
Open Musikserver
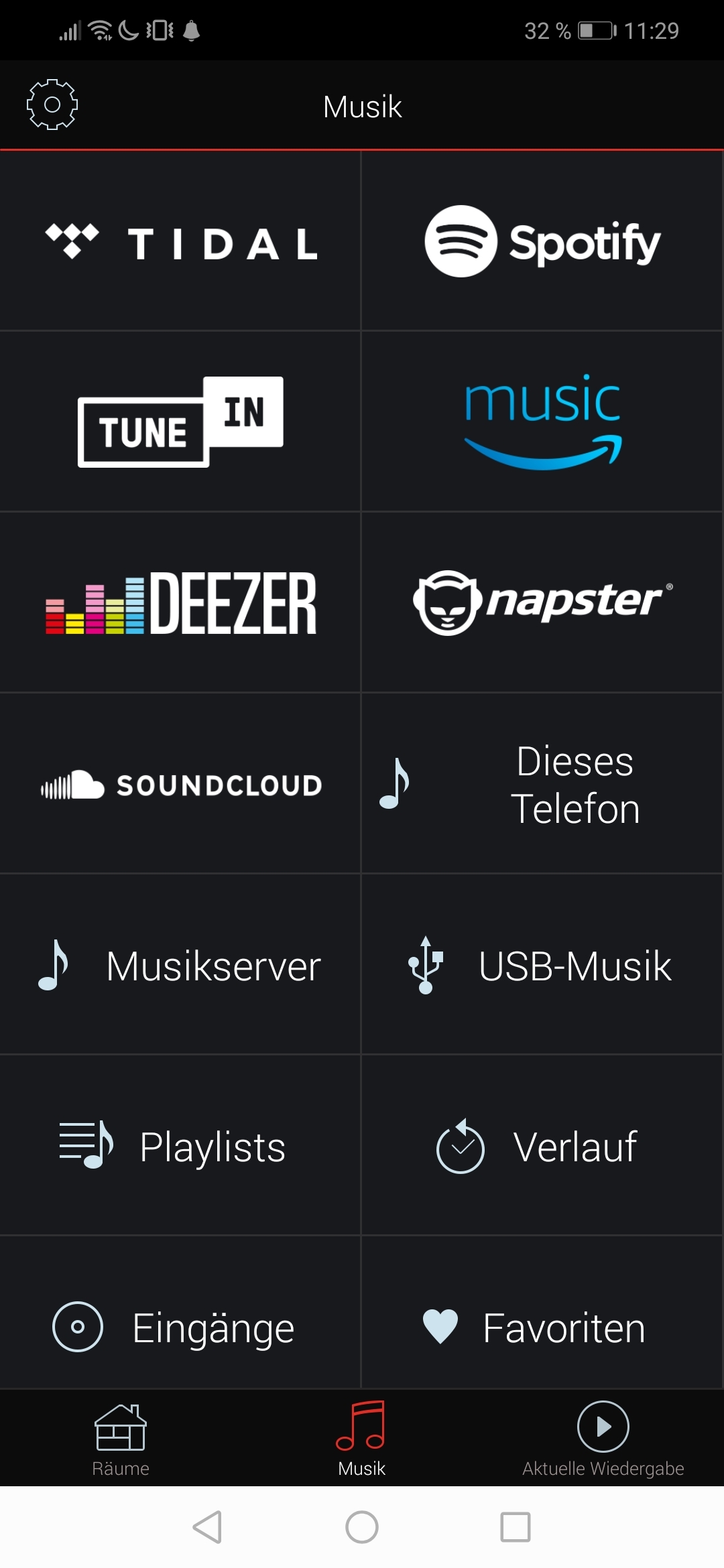coord(180,966)
